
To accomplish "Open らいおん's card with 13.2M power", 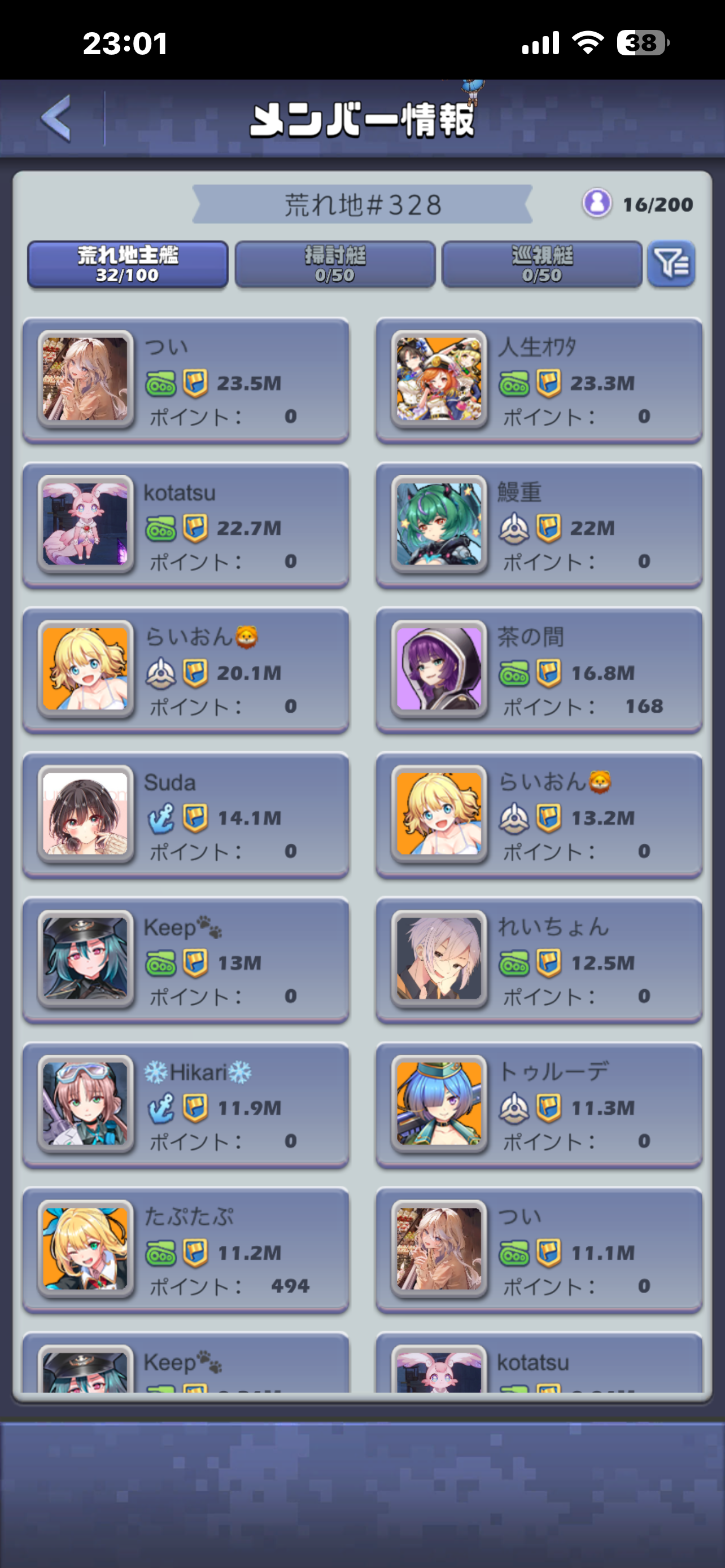I will pyautogui.click(x=539, y=816).
